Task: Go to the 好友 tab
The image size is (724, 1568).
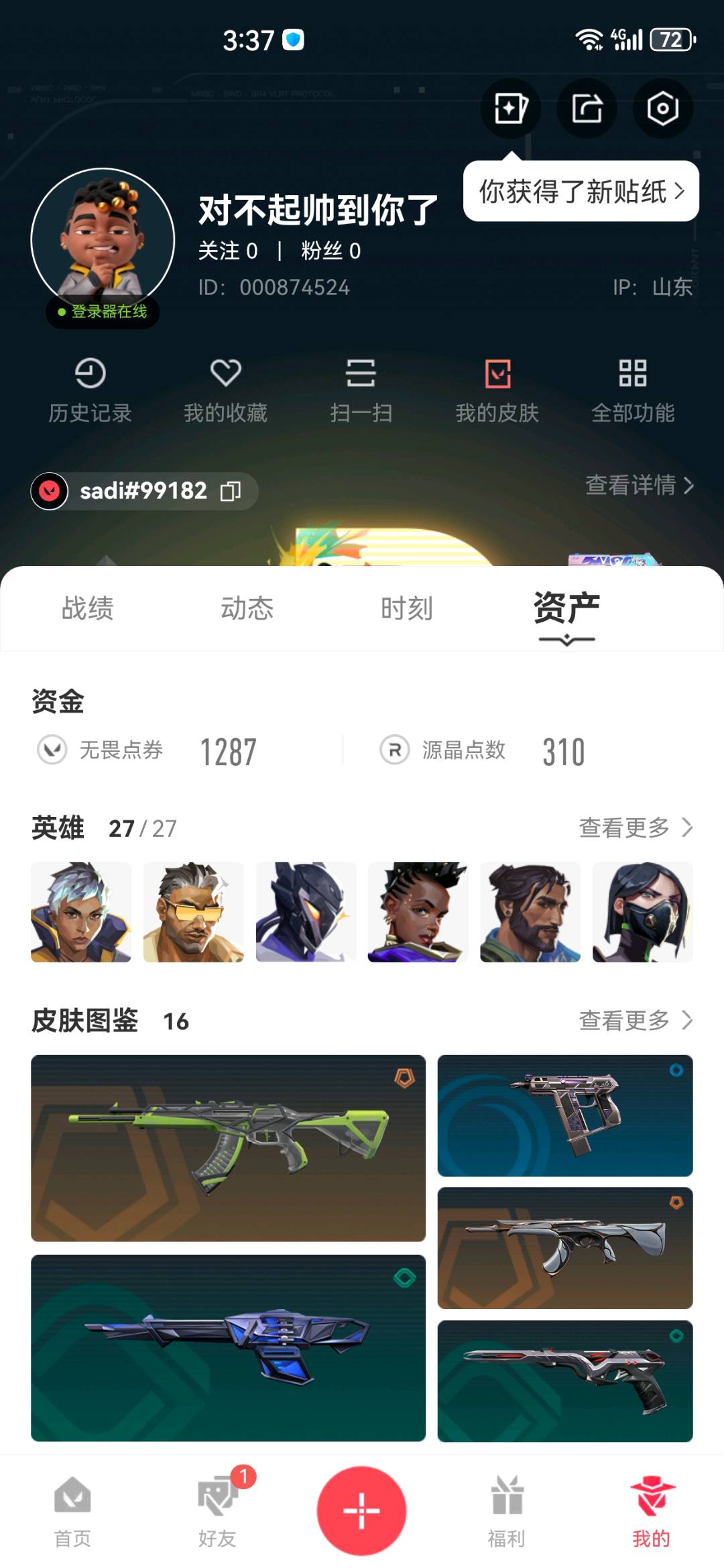Action: coord(217,1510)
